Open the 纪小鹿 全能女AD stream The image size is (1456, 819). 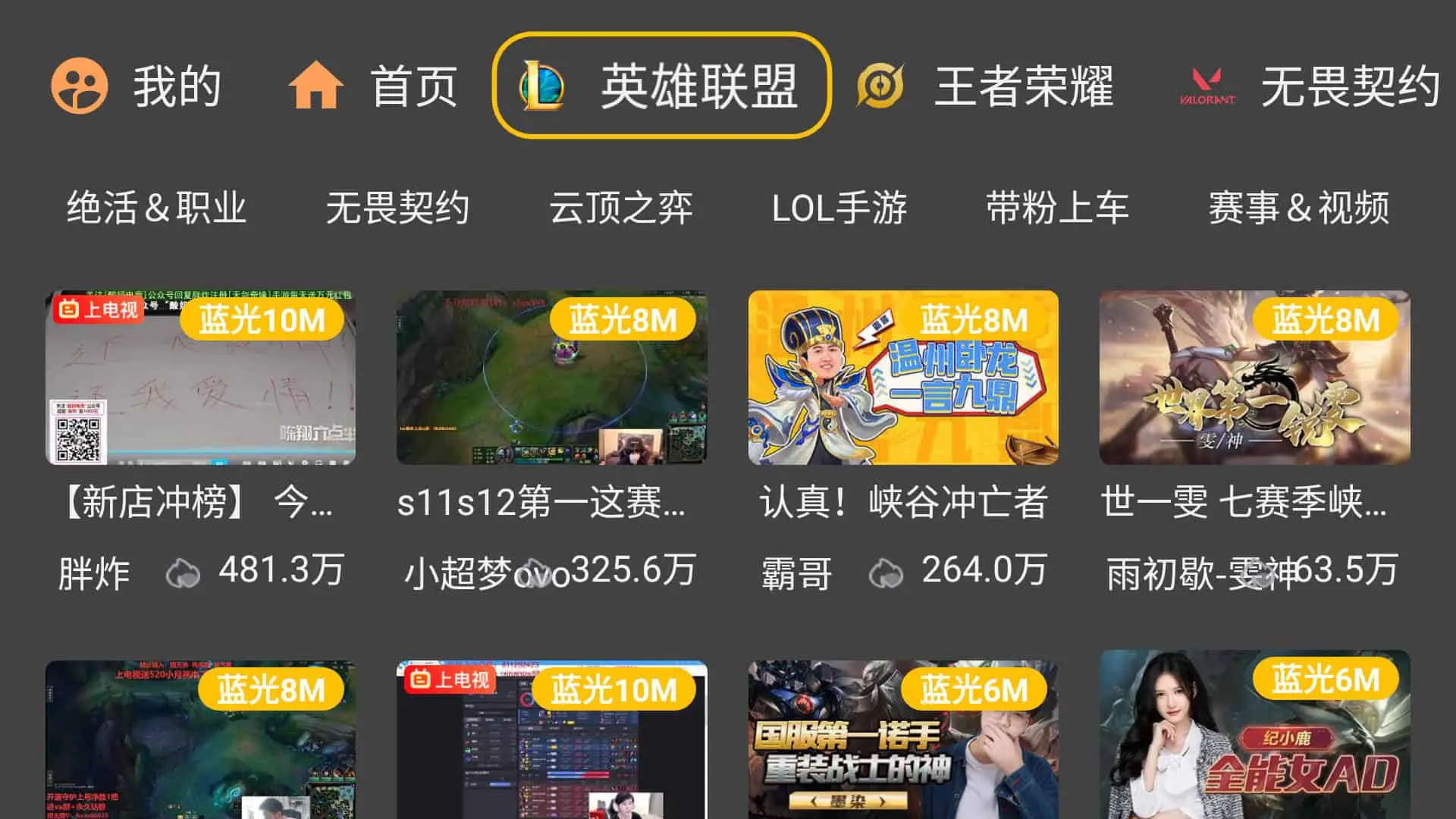pos(1254,736)
